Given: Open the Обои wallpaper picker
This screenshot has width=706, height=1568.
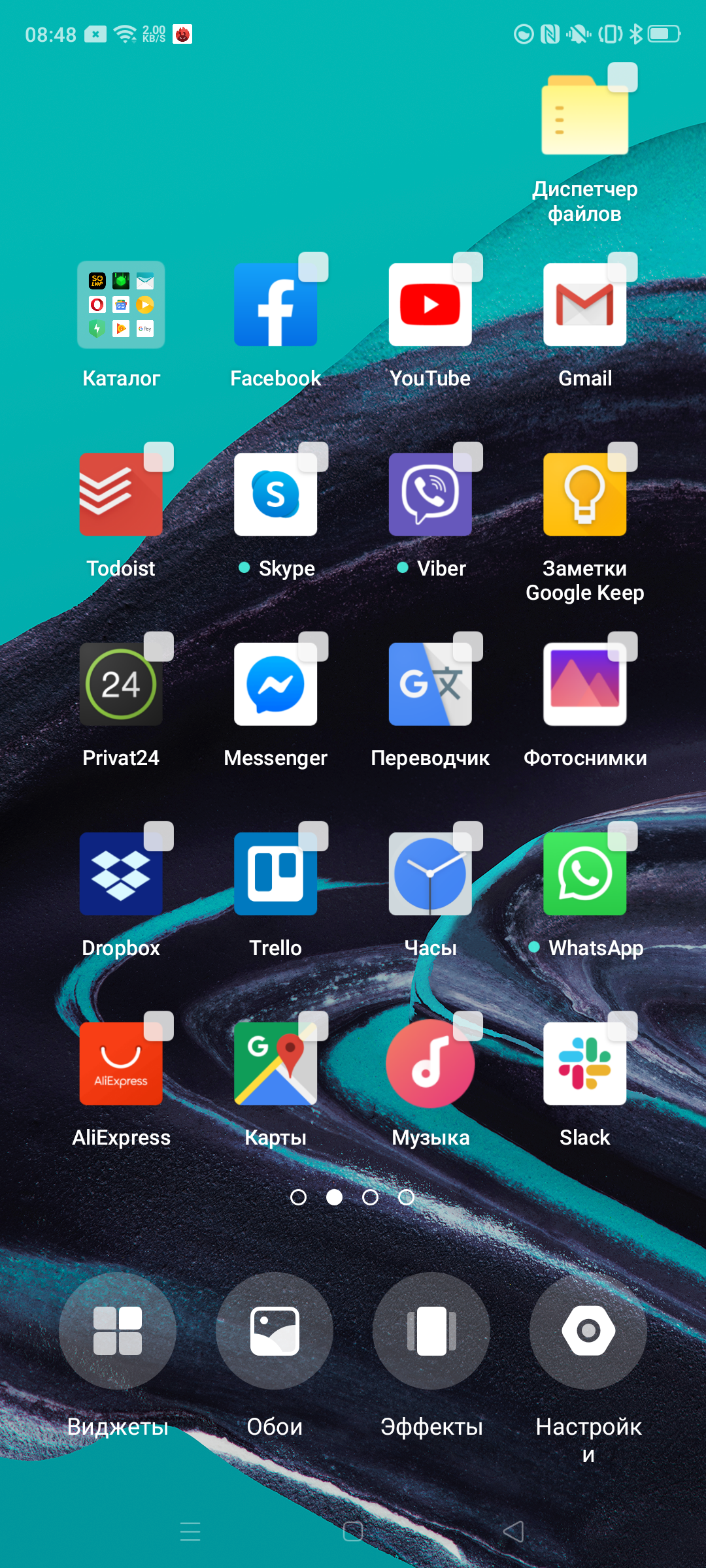Looking at the screenshot, I should (x=275, y=1331).
